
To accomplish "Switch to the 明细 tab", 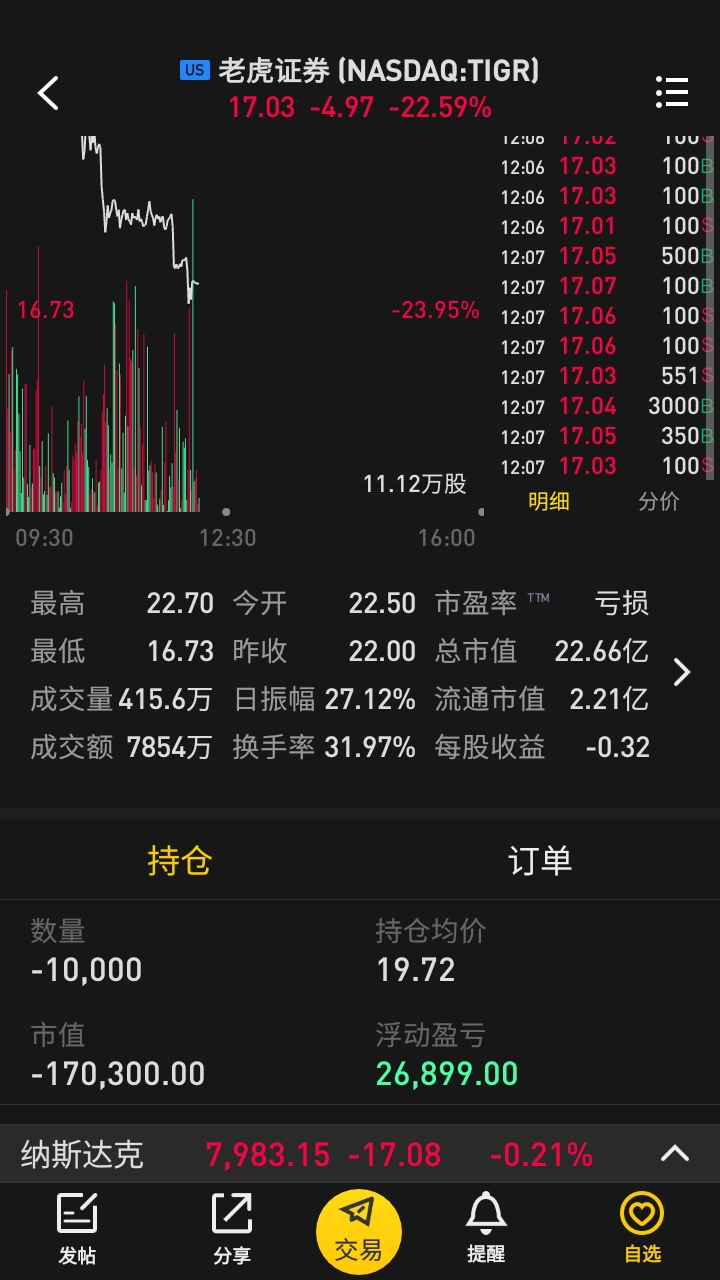I will click(549, 501).
